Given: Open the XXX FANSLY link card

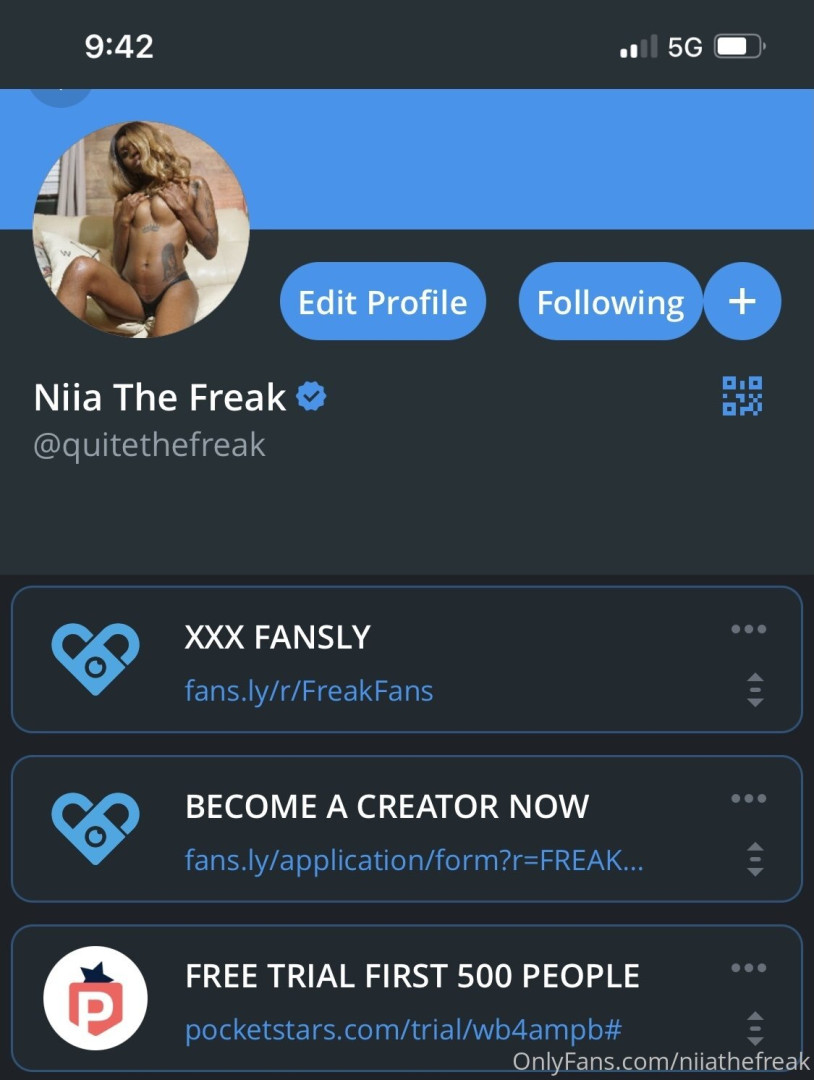Looking at the screenshot, I should [x=400, y=660].
